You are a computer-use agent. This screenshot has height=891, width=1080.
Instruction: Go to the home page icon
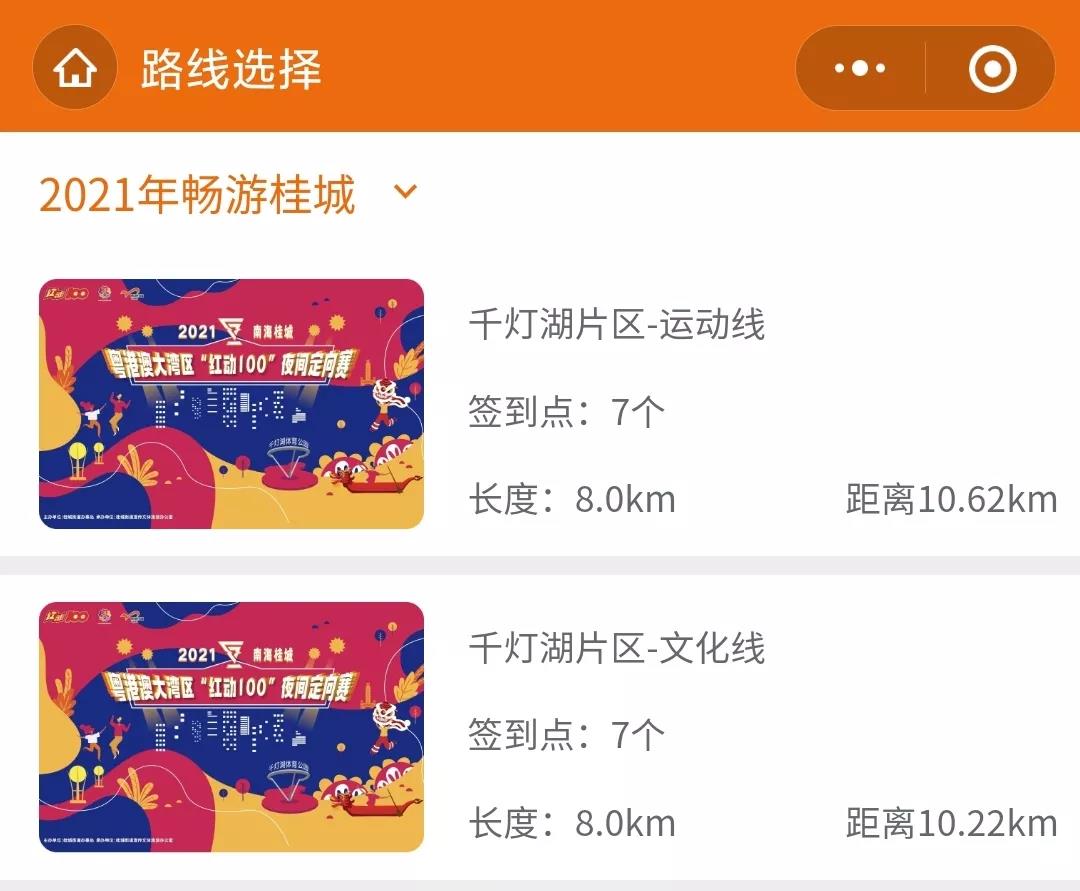(76, 69)
